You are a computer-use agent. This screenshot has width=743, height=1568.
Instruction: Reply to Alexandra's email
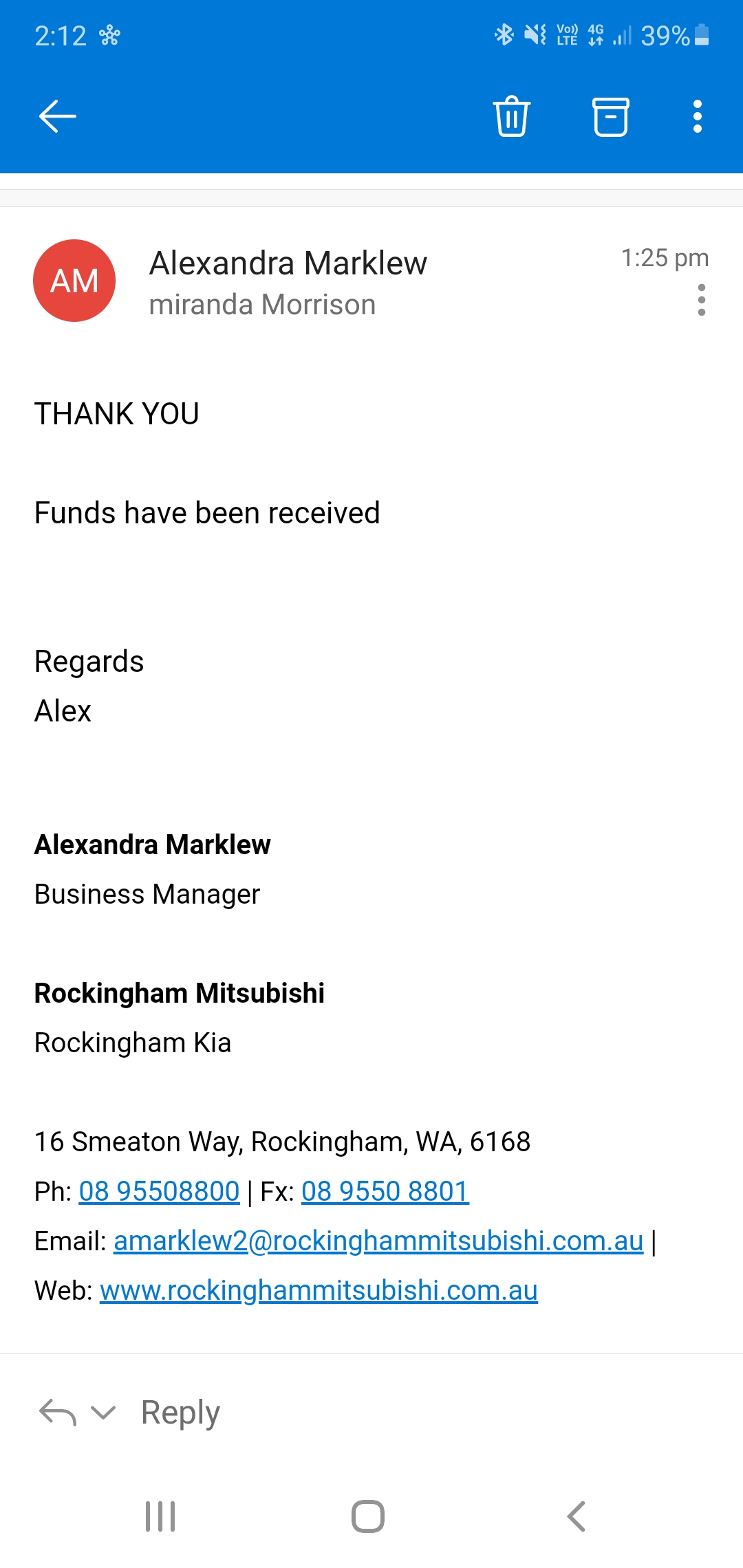[x=180, y=1413]
